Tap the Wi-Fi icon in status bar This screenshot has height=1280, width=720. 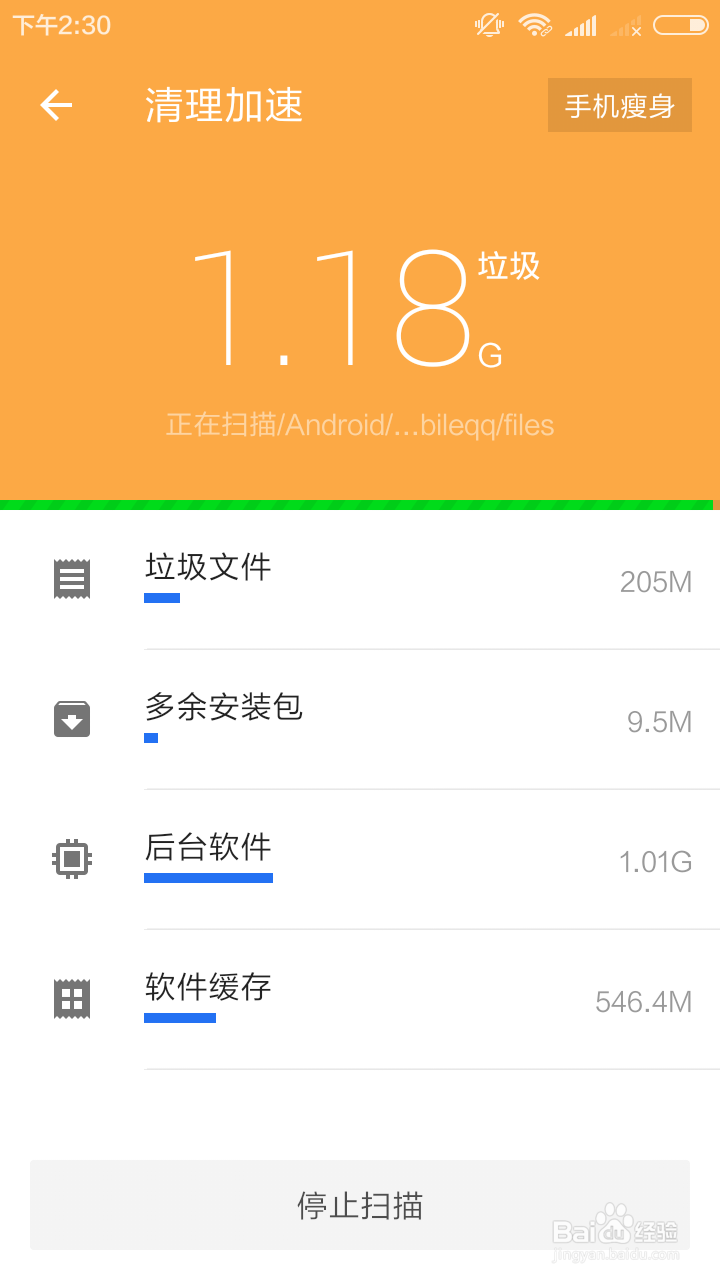click(x=536, y=25)
